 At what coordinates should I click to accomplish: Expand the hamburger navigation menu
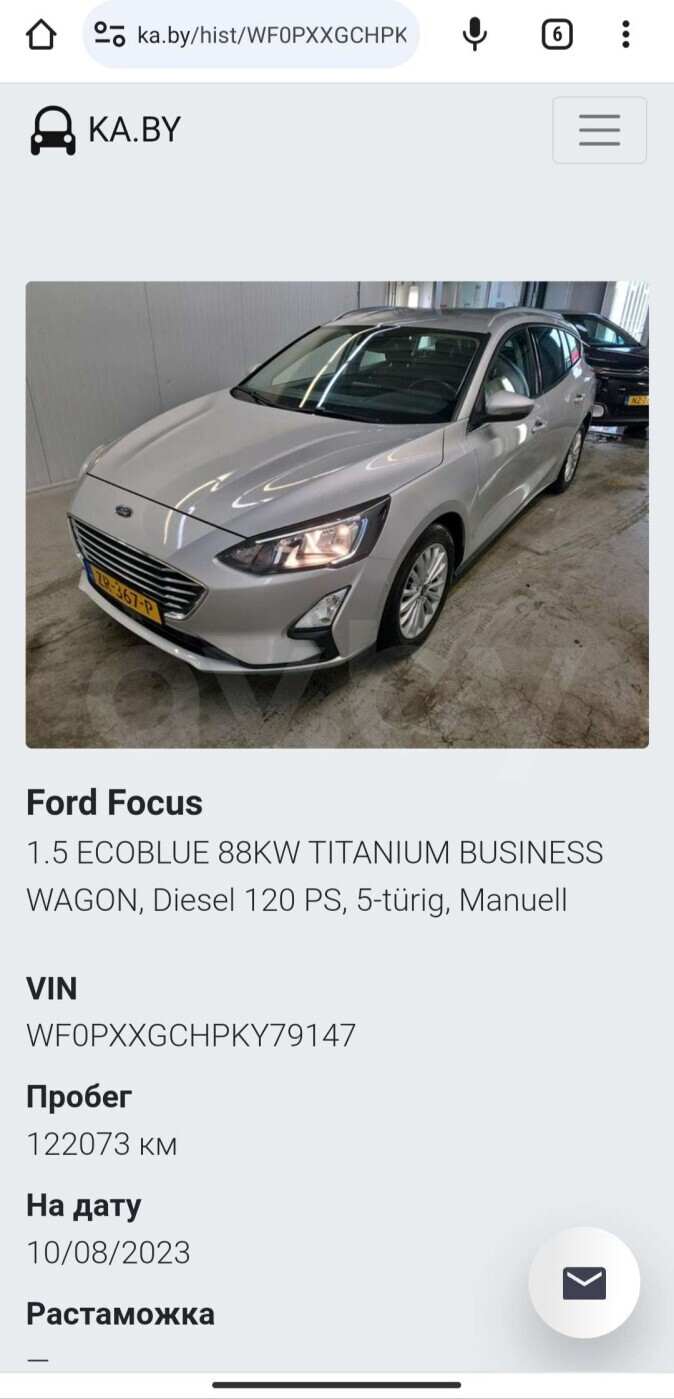coord(599,130)
